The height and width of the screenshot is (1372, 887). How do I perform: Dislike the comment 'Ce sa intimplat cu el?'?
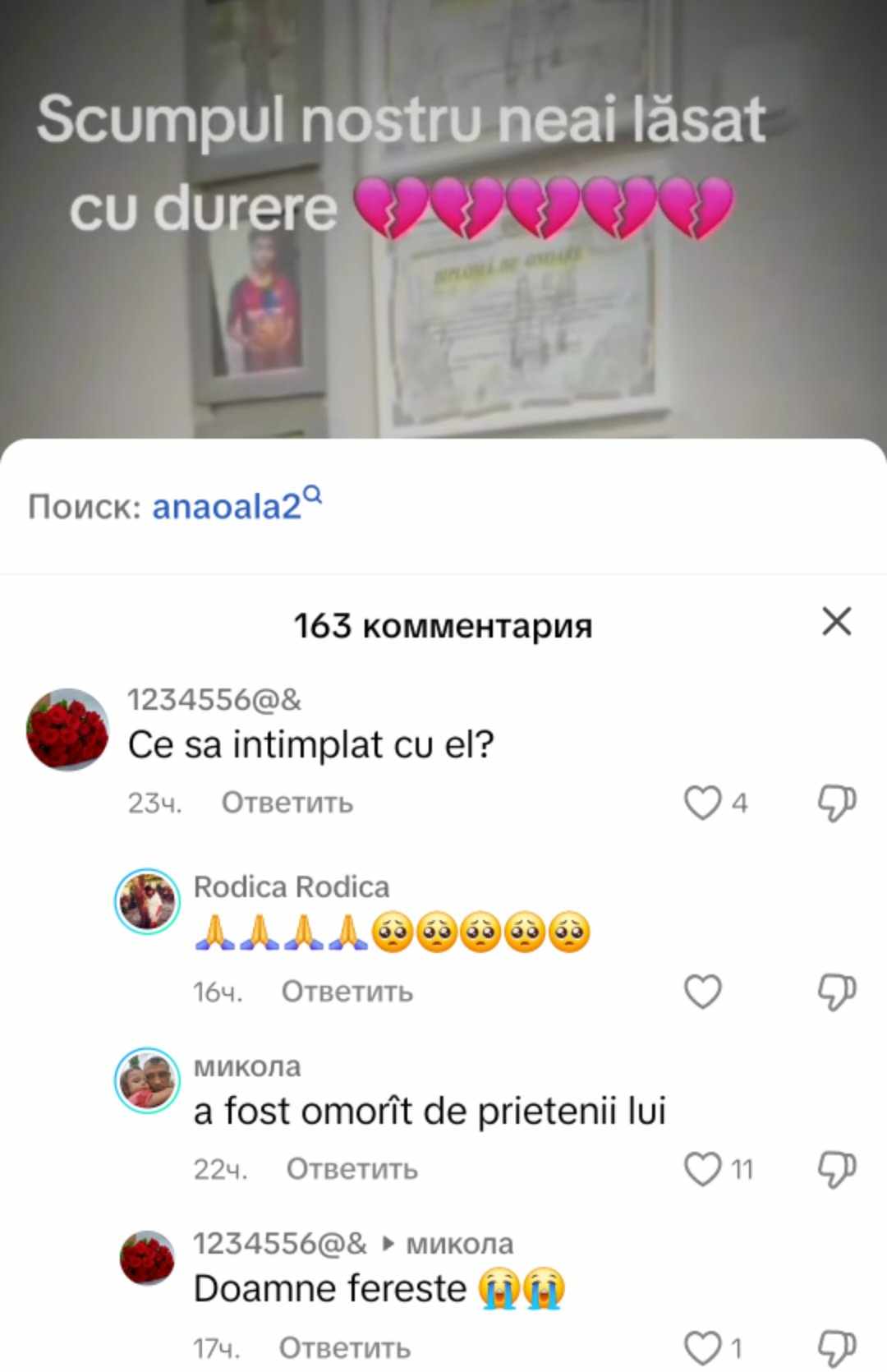point(836,803)
